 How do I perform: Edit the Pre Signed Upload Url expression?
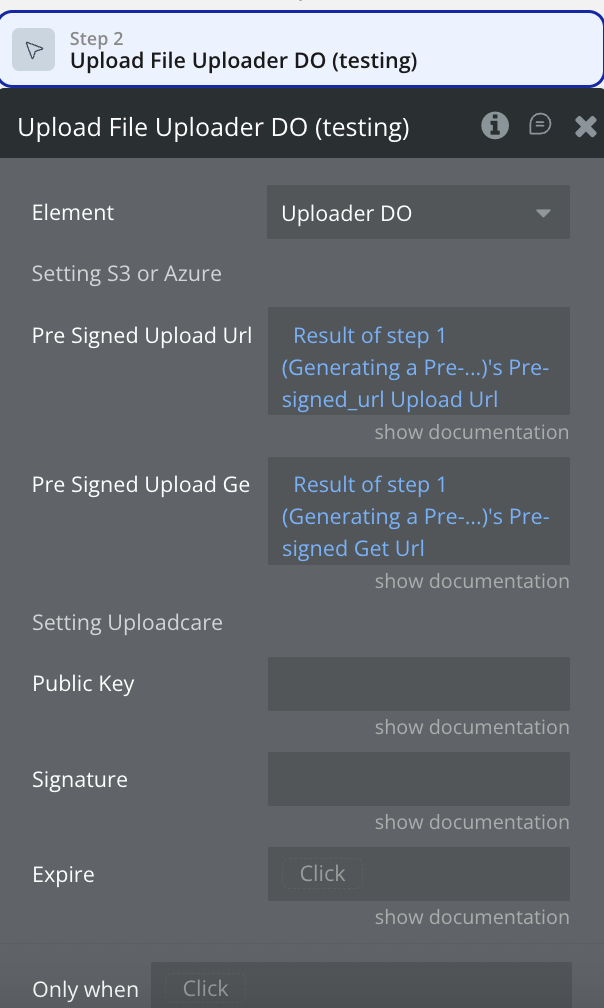pyautogui.click(x=418, y=366)
